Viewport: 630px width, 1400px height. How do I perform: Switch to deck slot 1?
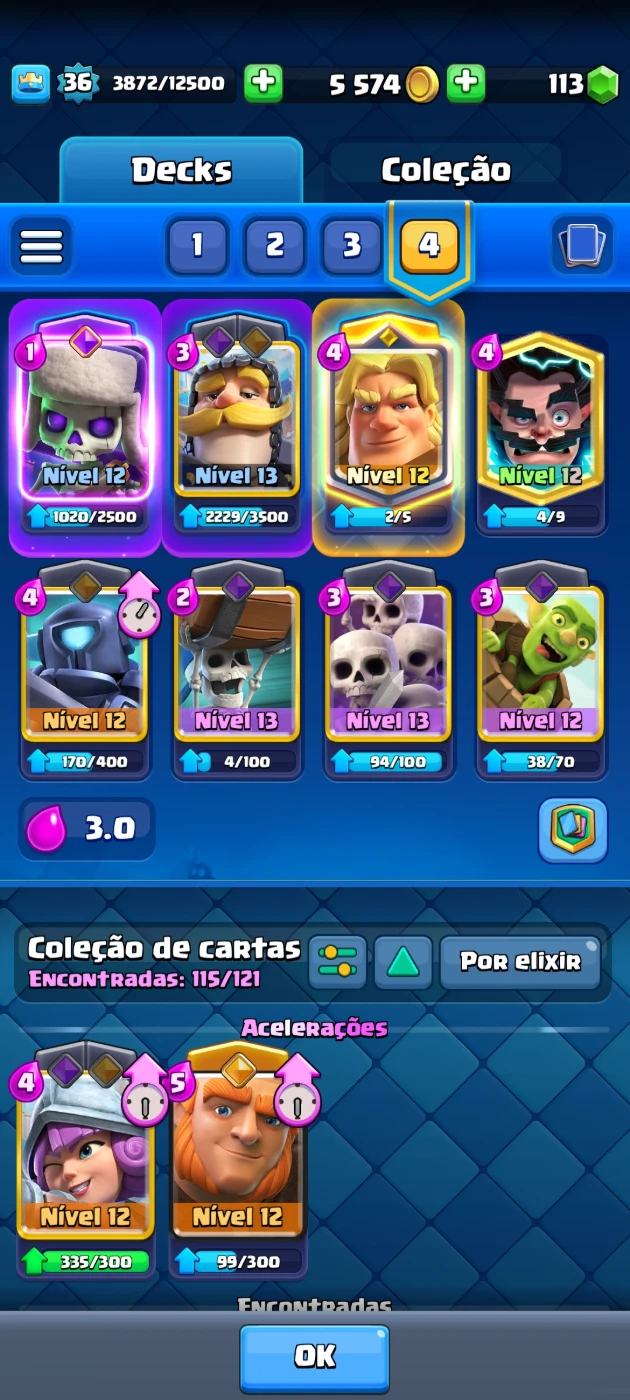197,245
